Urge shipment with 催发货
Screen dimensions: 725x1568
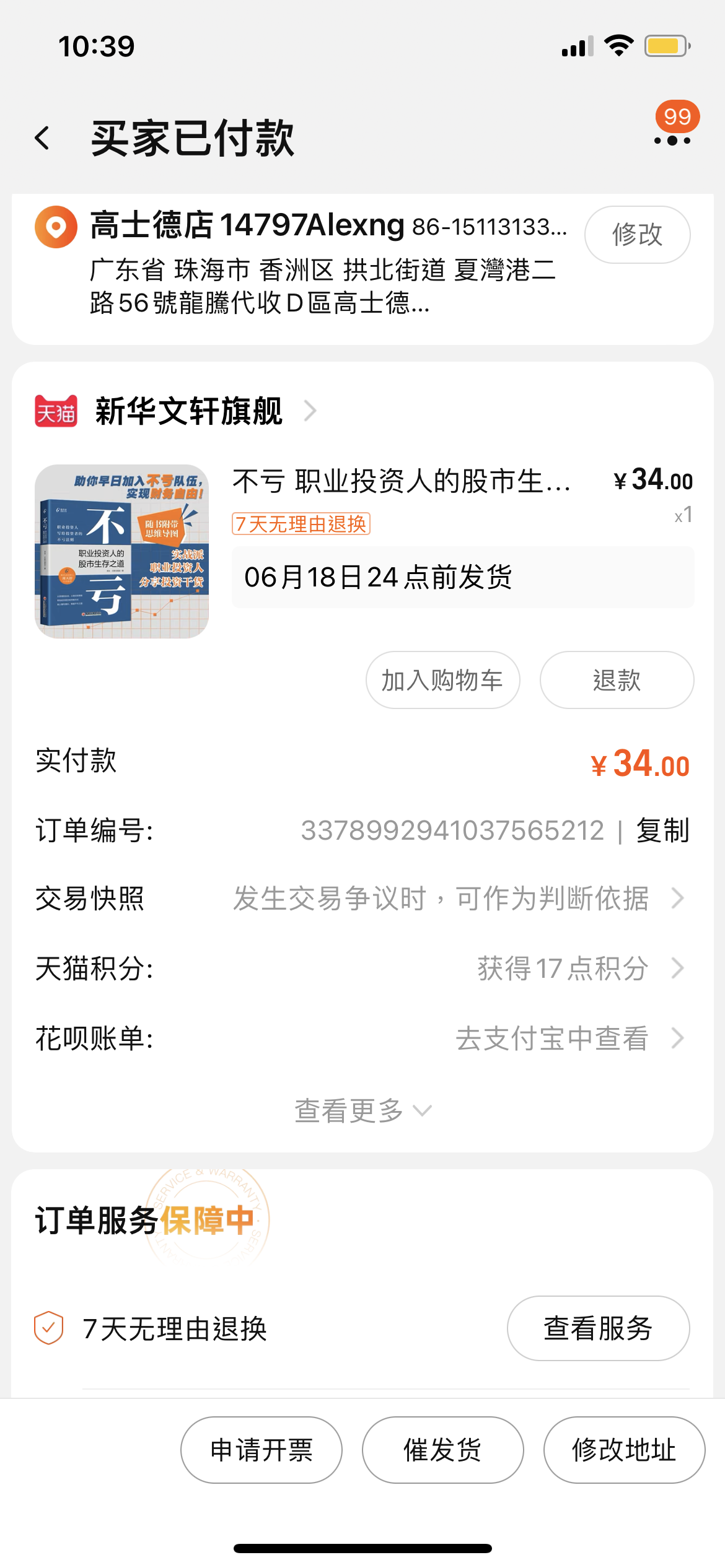point(442,1450)
